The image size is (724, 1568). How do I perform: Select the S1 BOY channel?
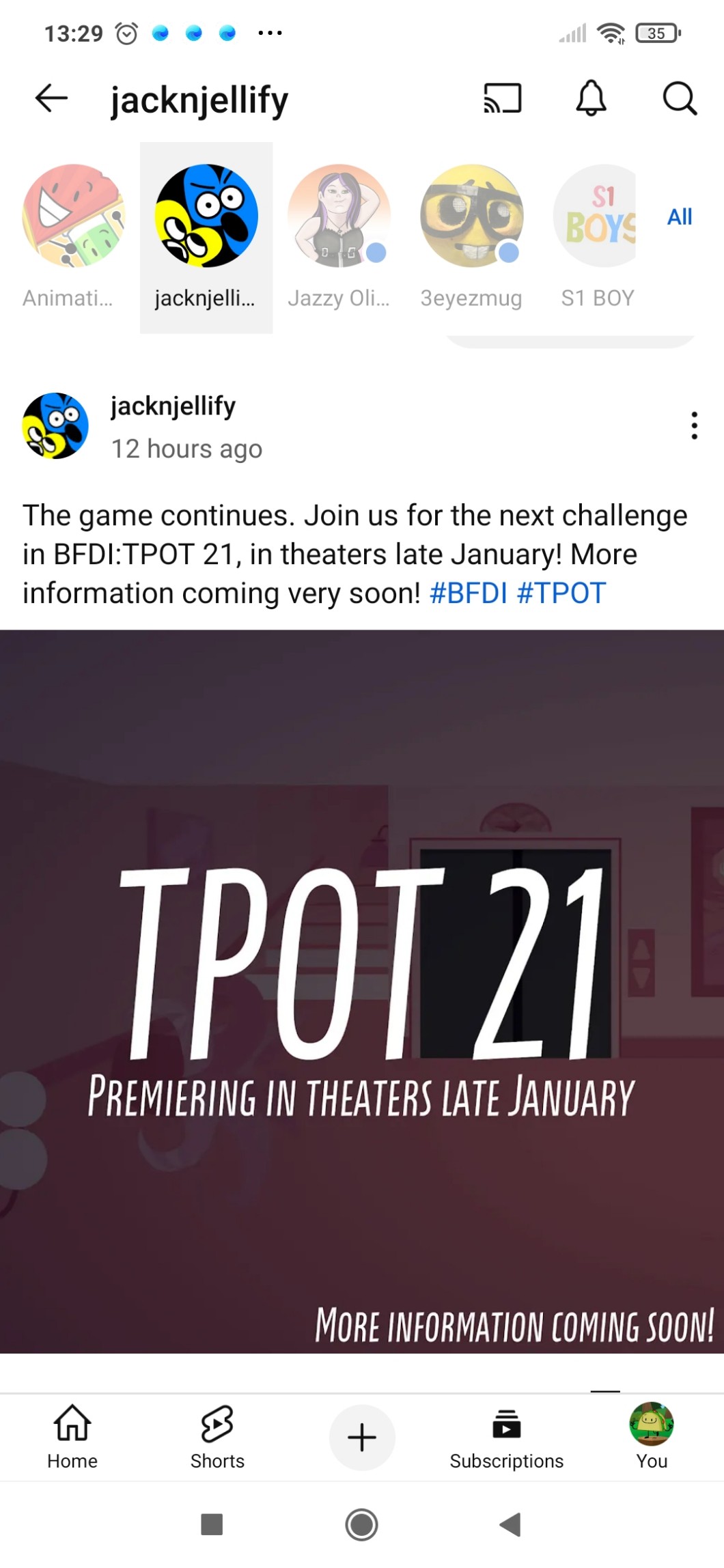click(x=596, y=216)
